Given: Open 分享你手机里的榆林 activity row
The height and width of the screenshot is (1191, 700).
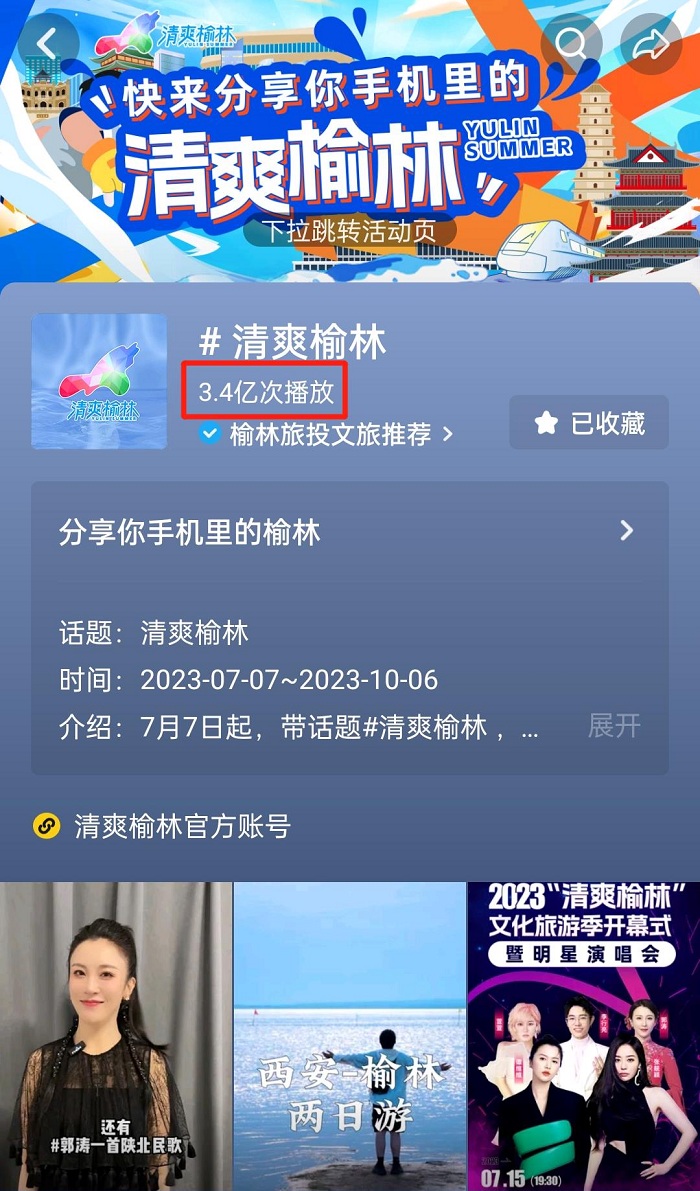Looking at the screenshot, I should [348, 531].
